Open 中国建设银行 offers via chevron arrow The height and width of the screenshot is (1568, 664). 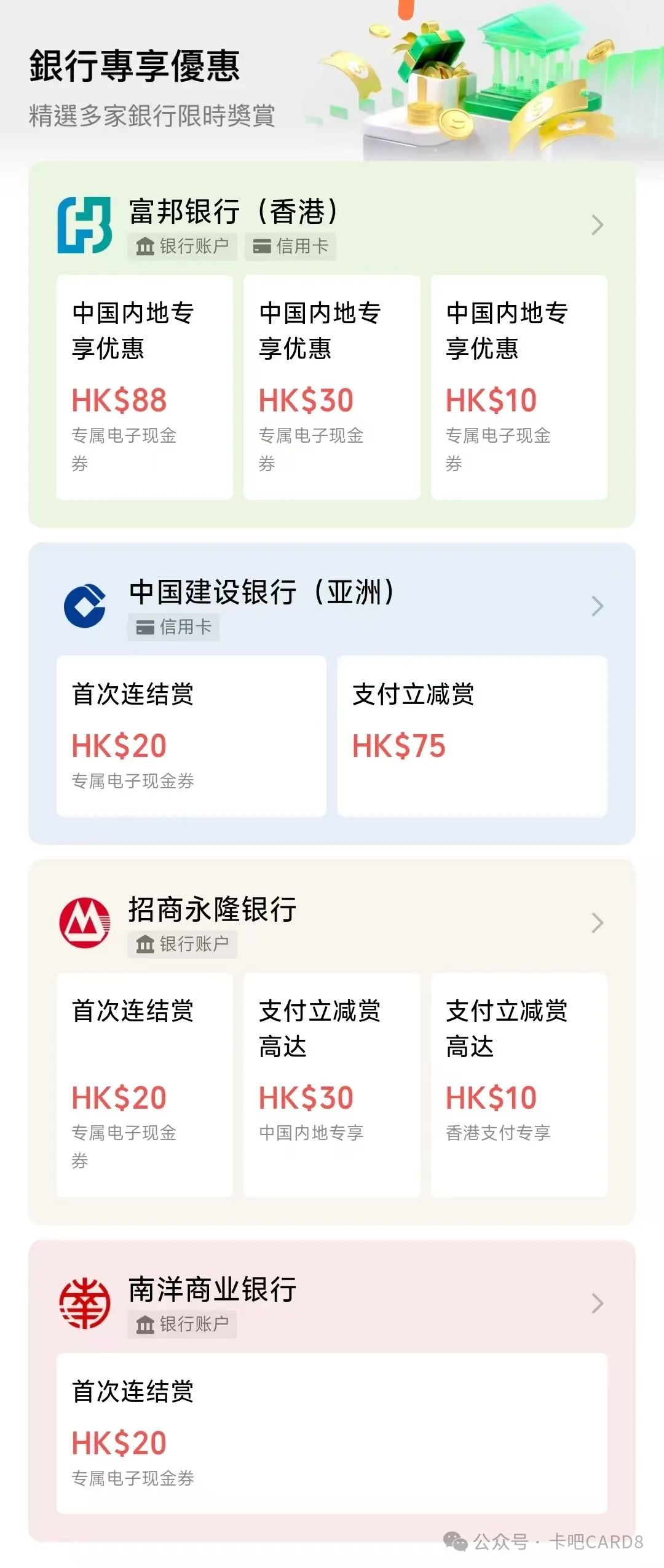[596, 606]
